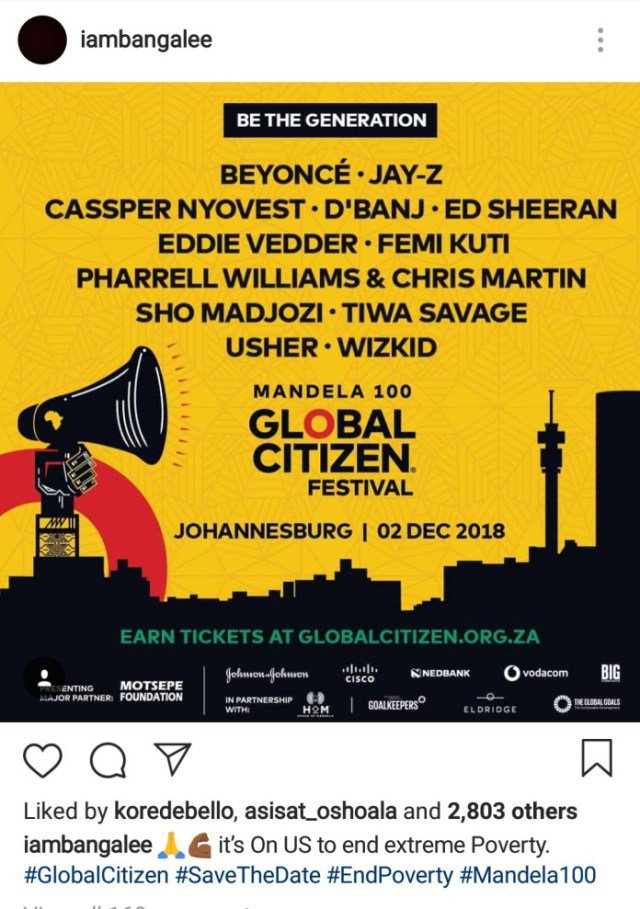This screenshot has width=640, height=909.
Task: Open the Global Citizen Festival poster image
Action: click(320, 400)
